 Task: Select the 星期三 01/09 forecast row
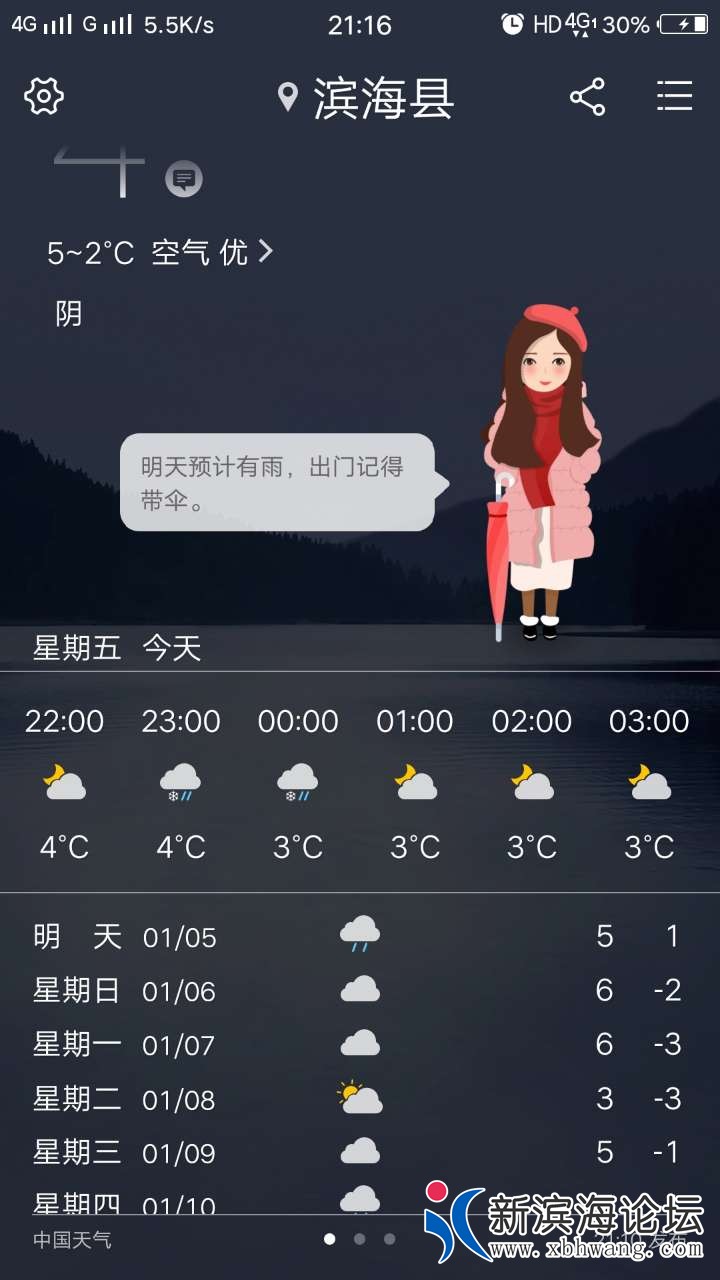[x=359, y=1153]
